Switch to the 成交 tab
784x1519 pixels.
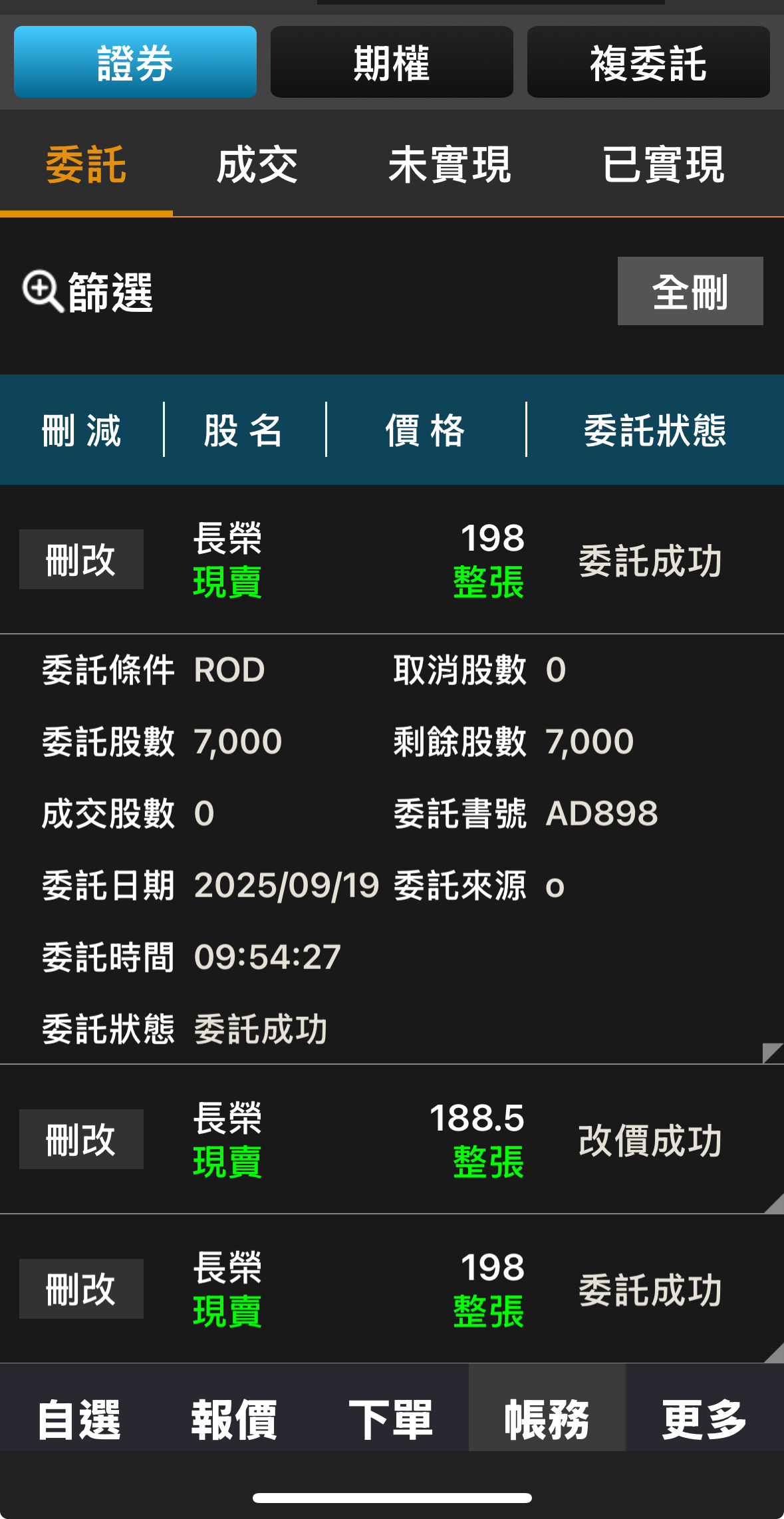pos(257,165)
